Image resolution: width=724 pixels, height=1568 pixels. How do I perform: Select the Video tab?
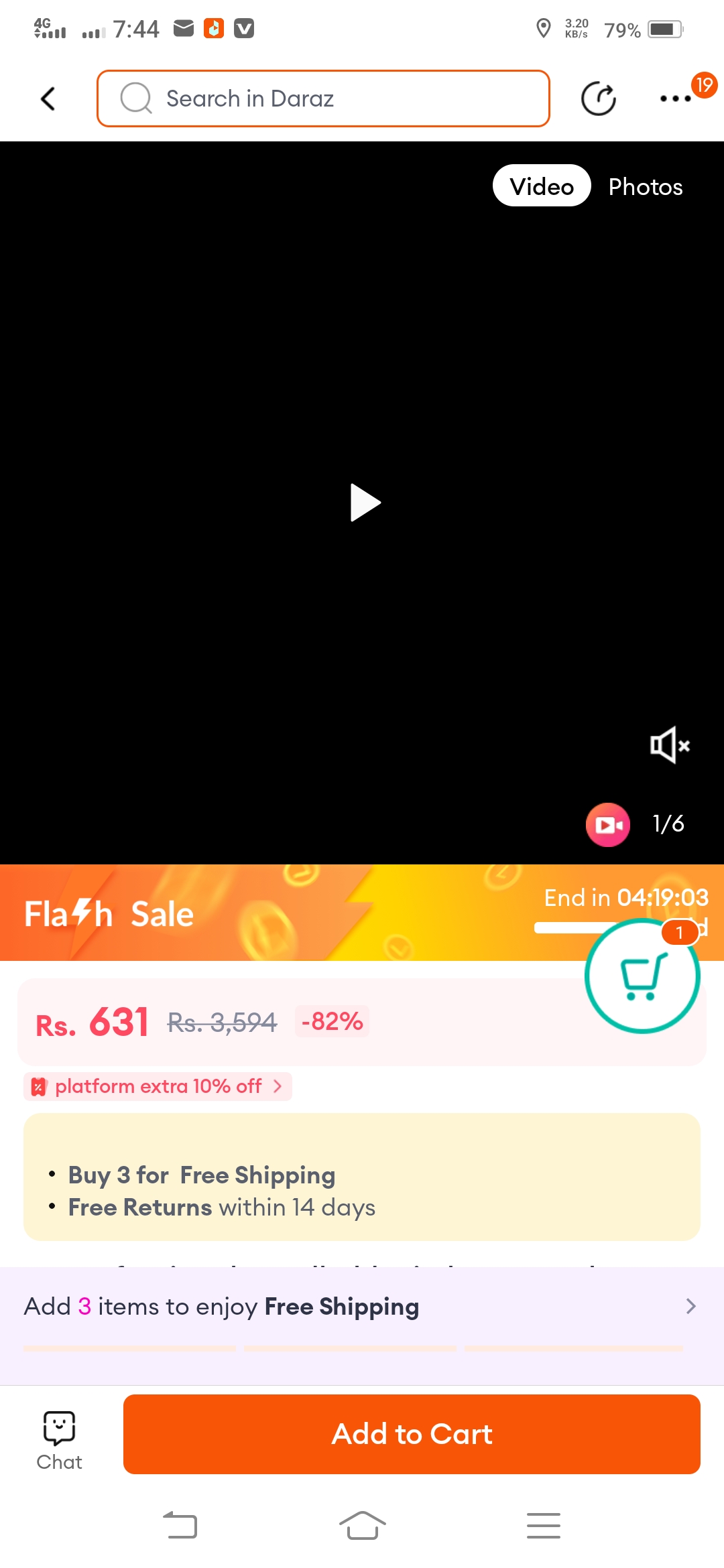coord(542,186)
